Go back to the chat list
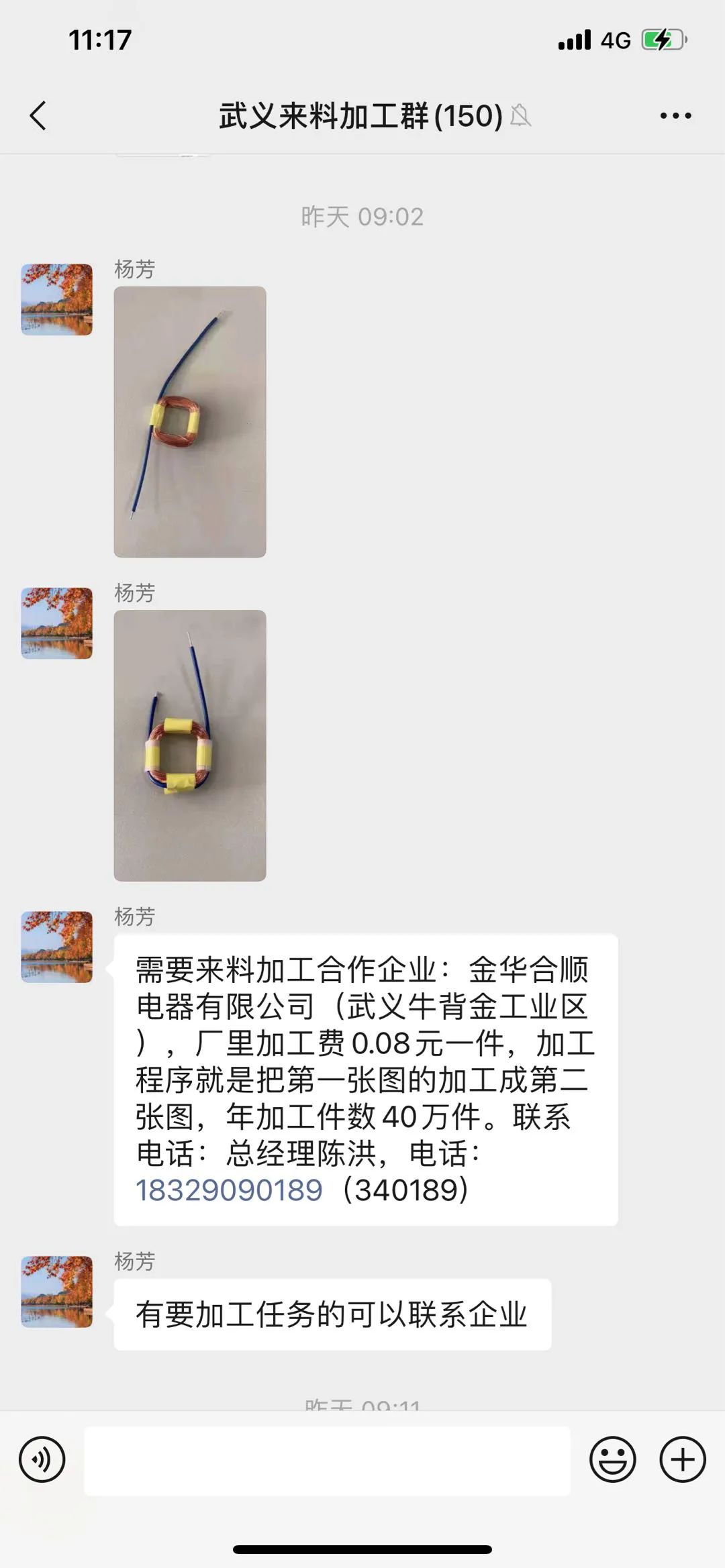This screenshot has height=1568, width=725. (38, 116)
